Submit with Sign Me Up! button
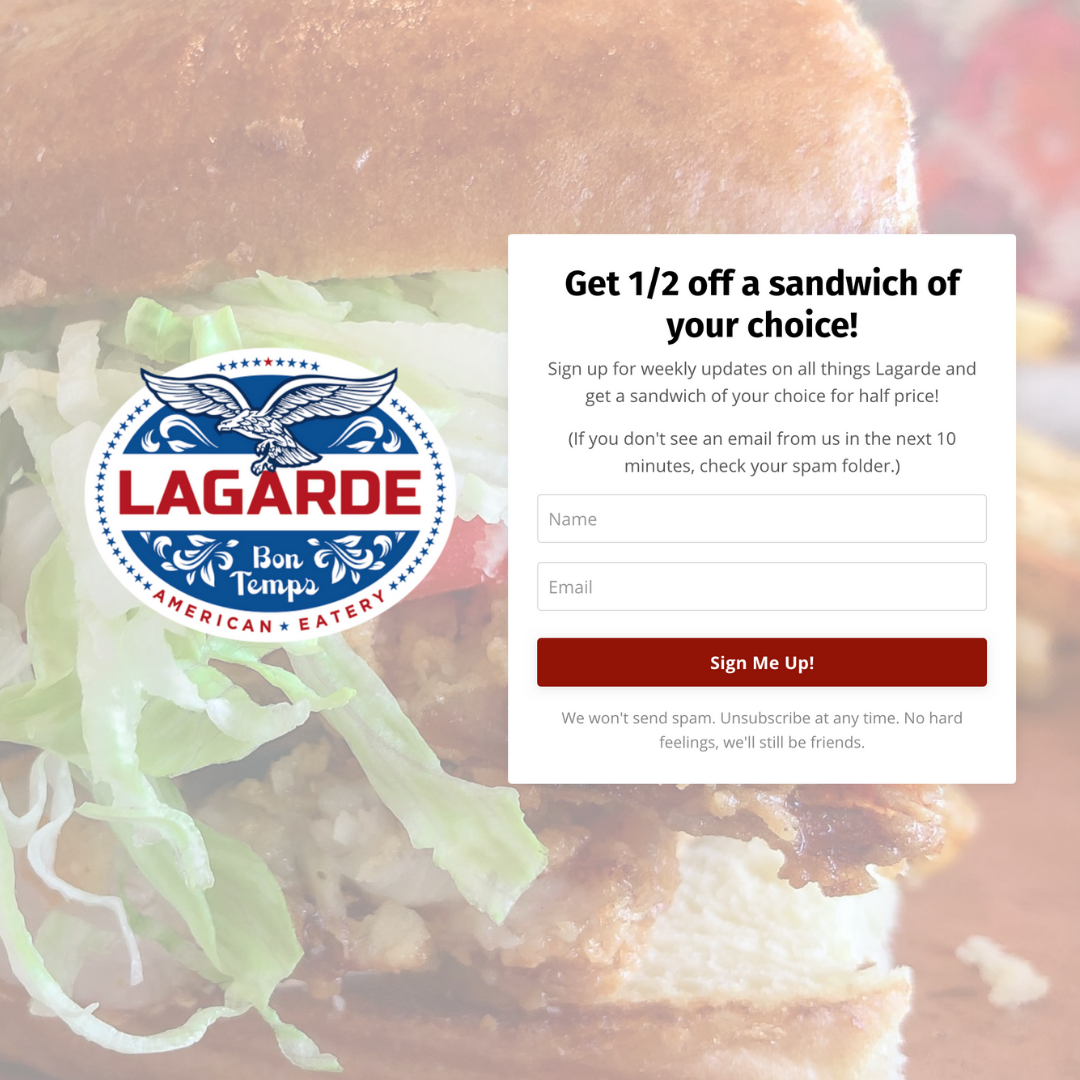The image size is (1080, 1080). point(761,663)
